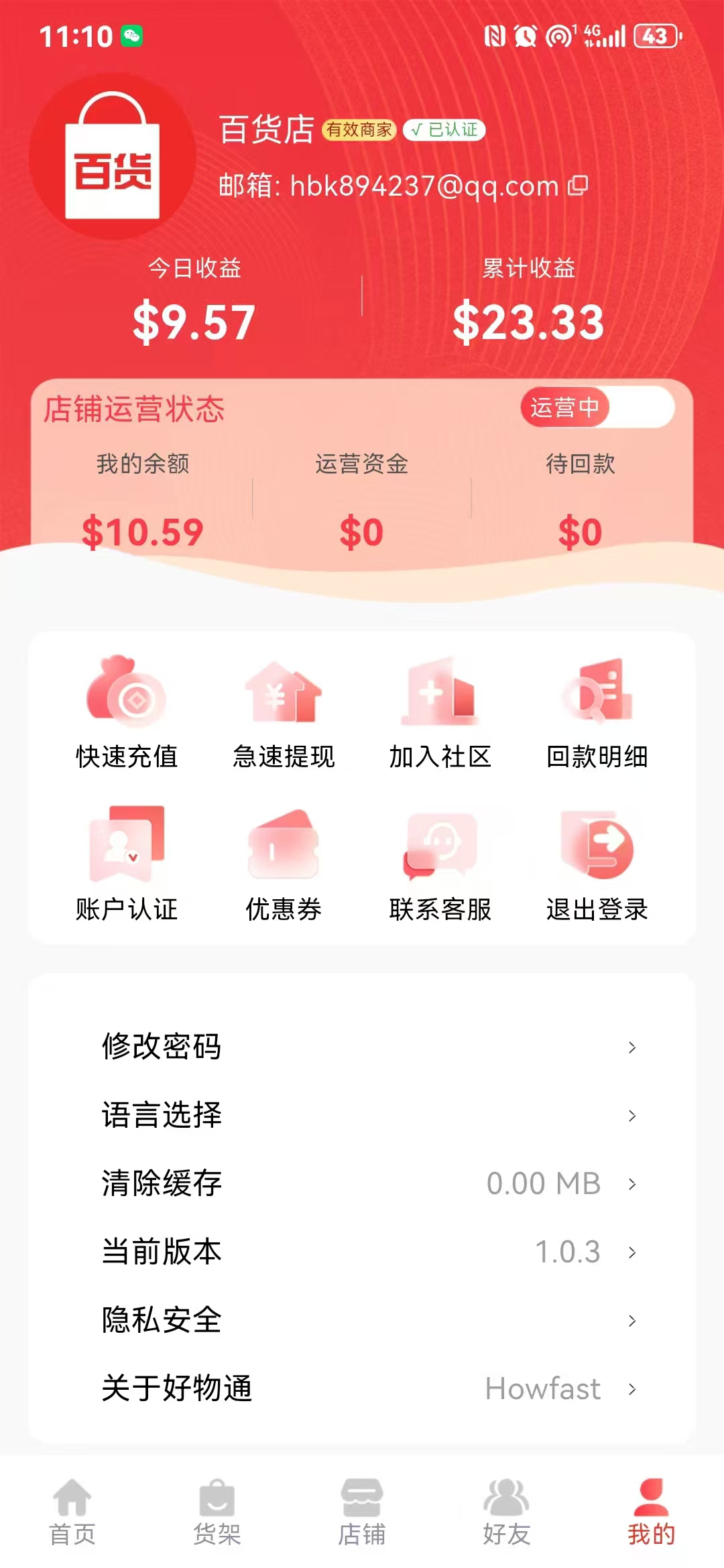
Task: Open the 优惠券 coupons page
Action: tap(284, 864)
